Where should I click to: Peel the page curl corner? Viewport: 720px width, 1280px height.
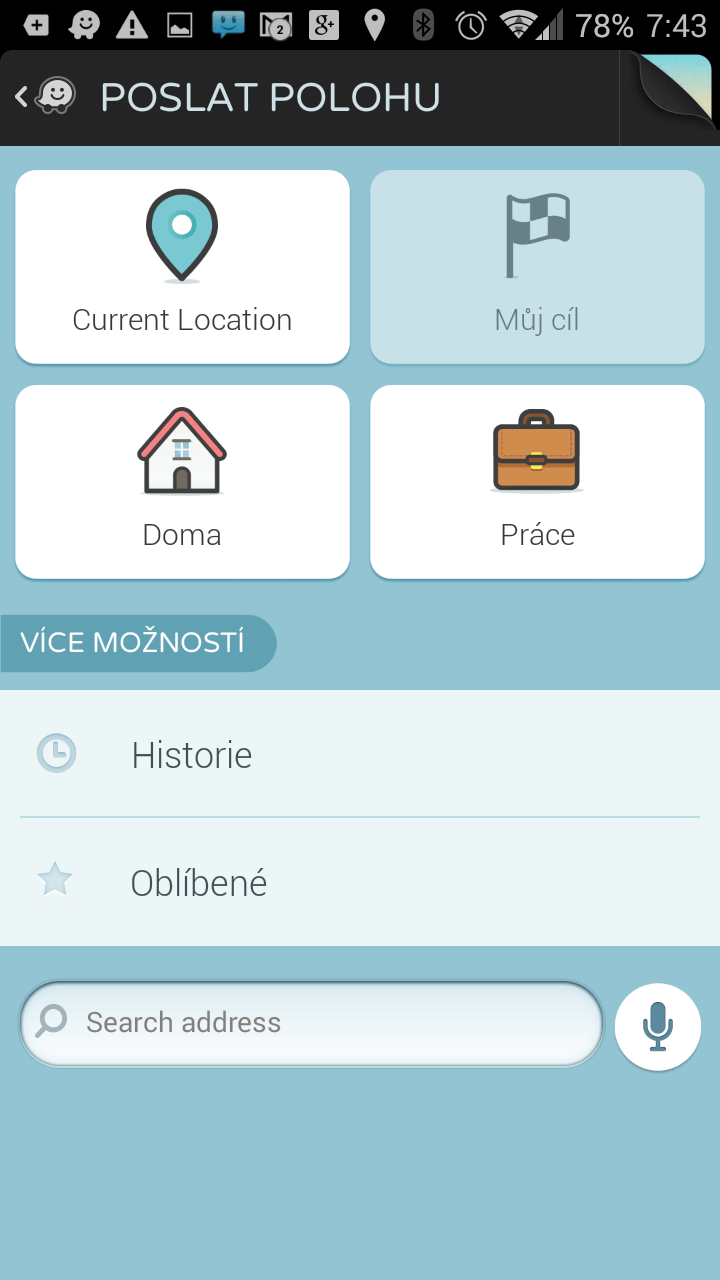669,98
